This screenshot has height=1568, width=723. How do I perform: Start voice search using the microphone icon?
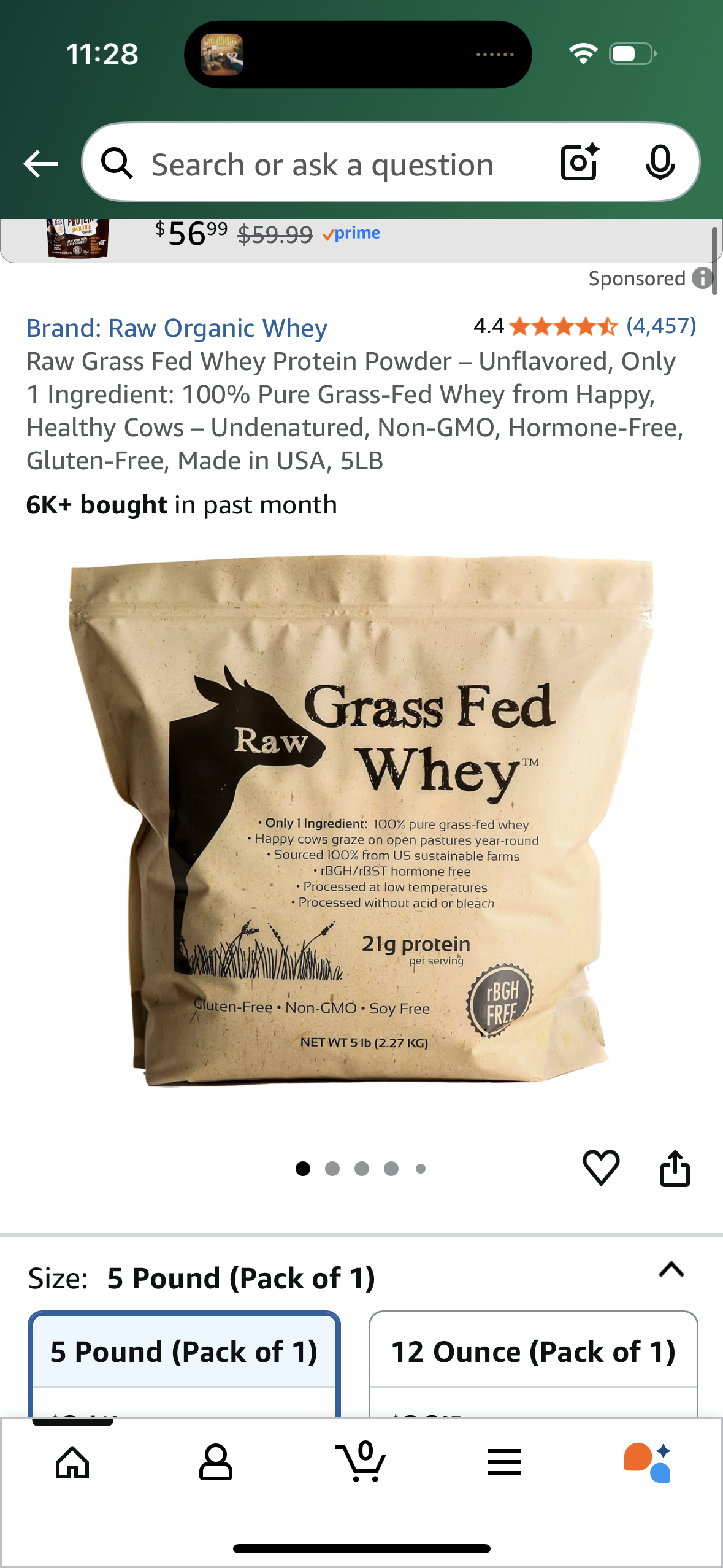[661, 163]
